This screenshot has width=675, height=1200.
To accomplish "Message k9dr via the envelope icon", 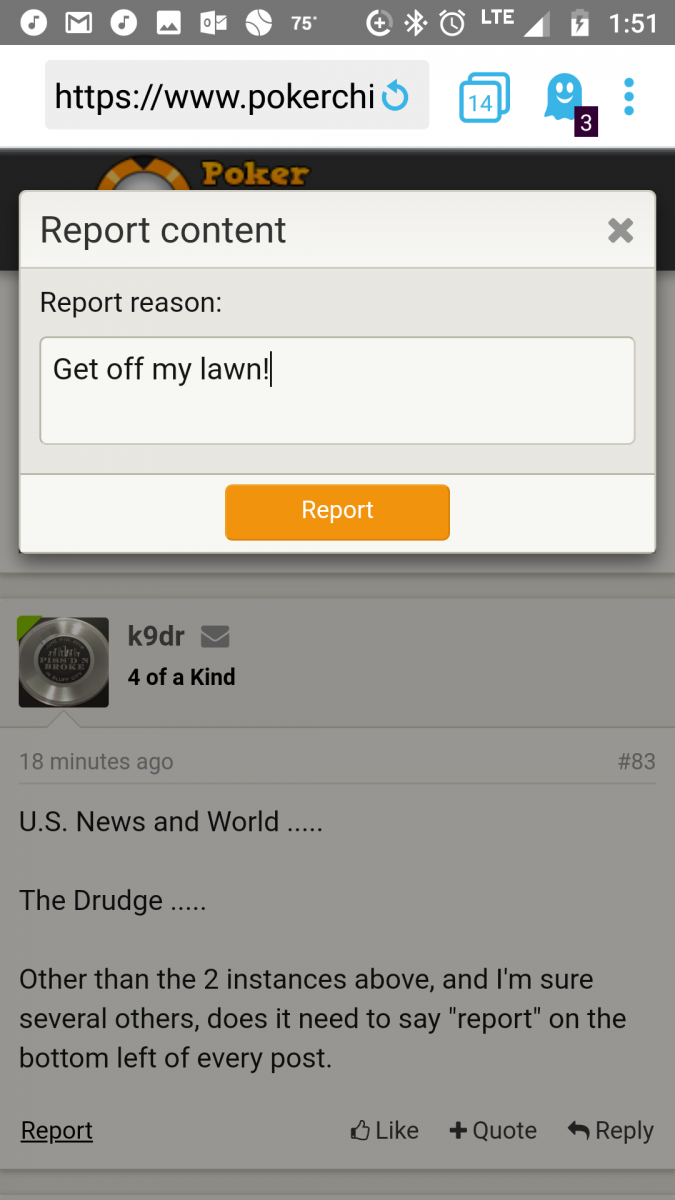I will point(215,636).
